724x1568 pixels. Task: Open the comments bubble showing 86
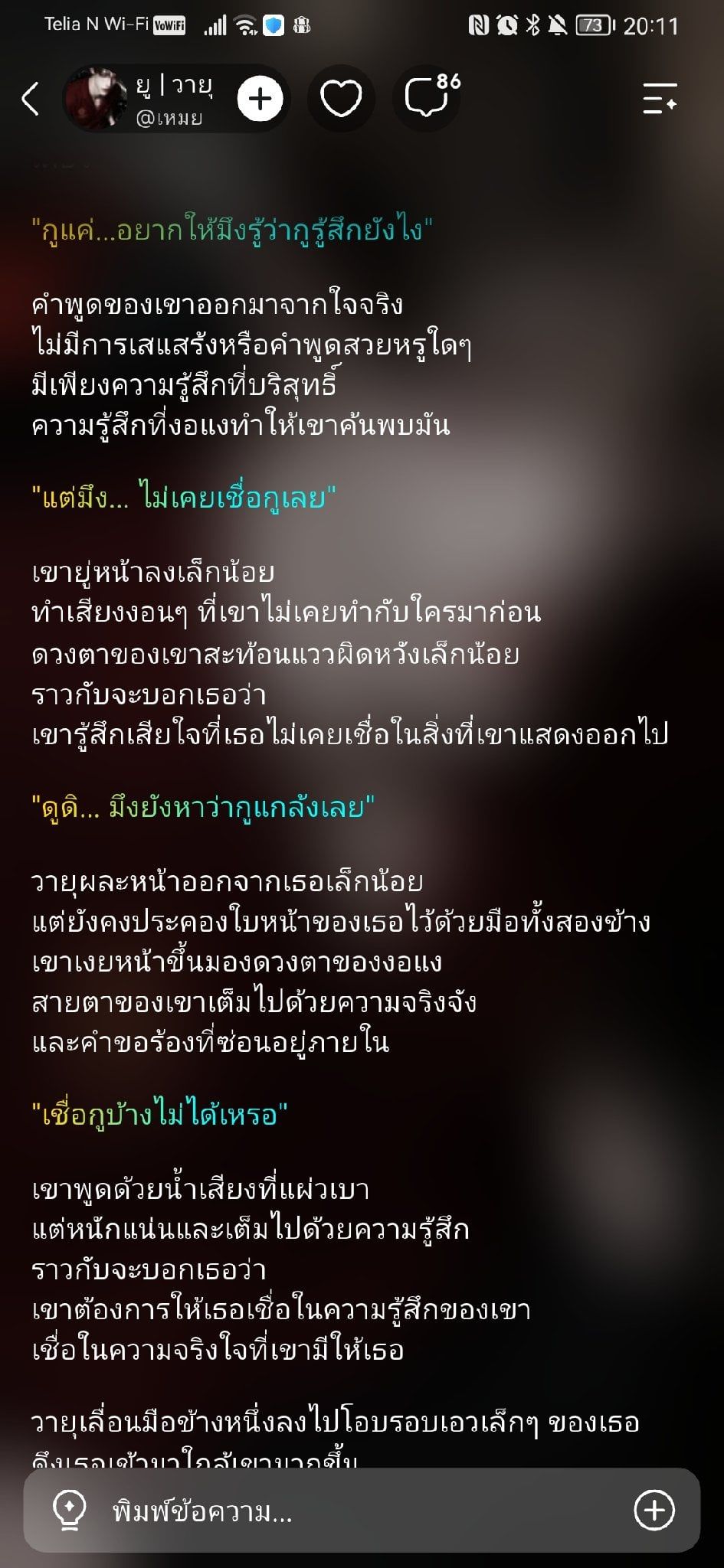(x=427, y=99)
